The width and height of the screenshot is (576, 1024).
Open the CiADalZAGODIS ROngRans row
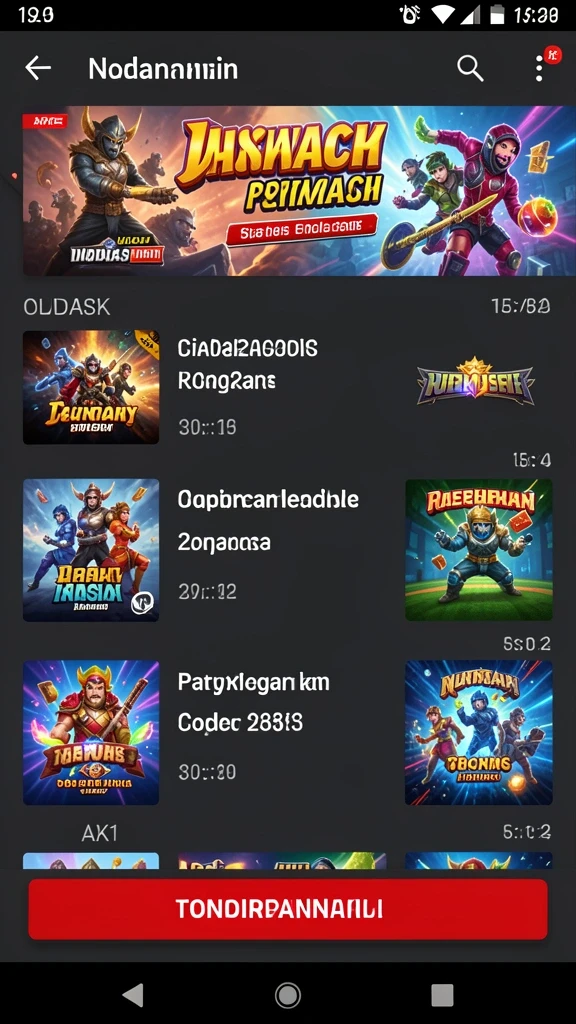(x=288, y=387)
